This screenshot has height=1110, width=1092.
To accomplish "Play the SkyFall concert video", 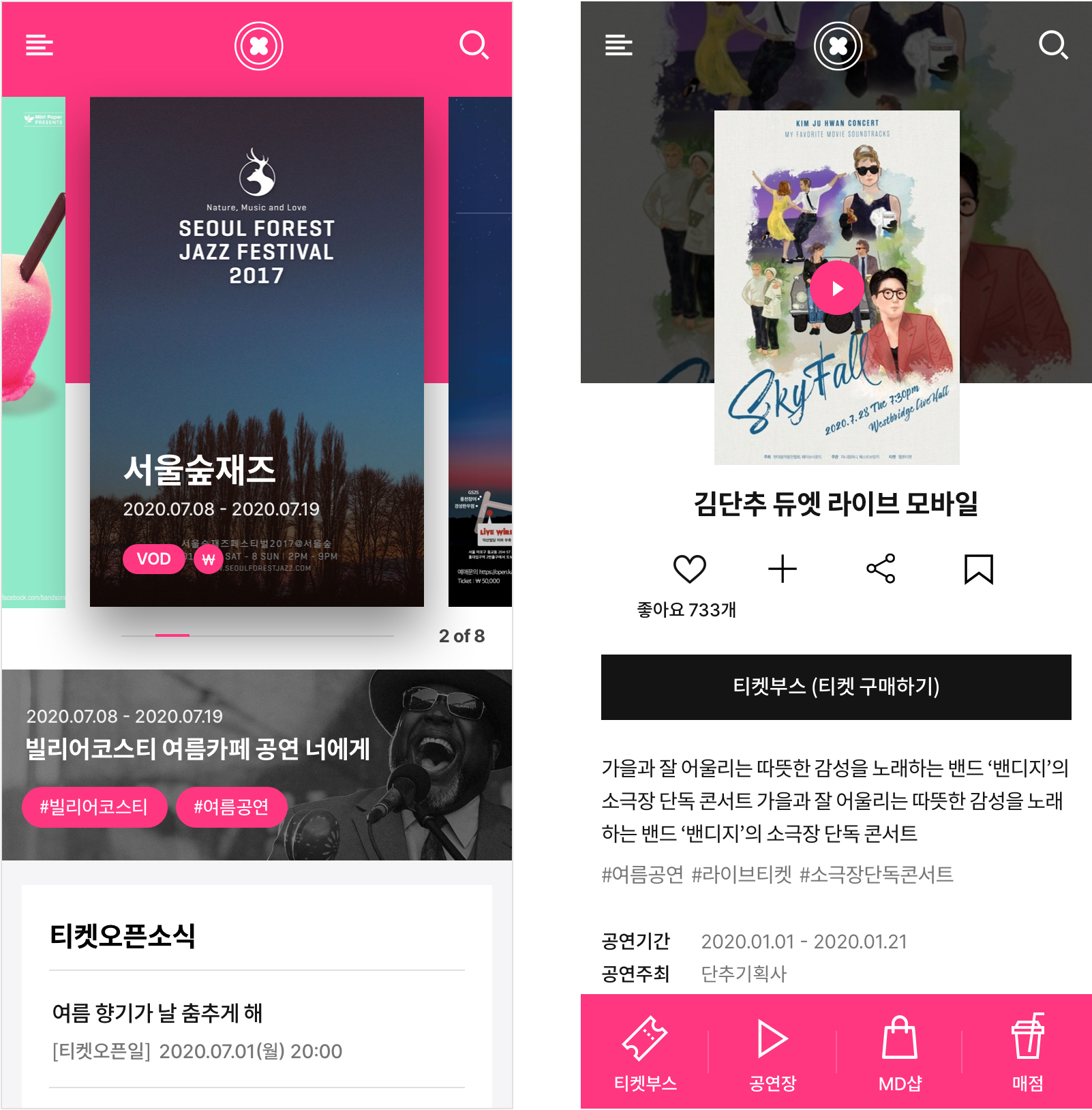I will pyautogui.click(x=837, y=288).
